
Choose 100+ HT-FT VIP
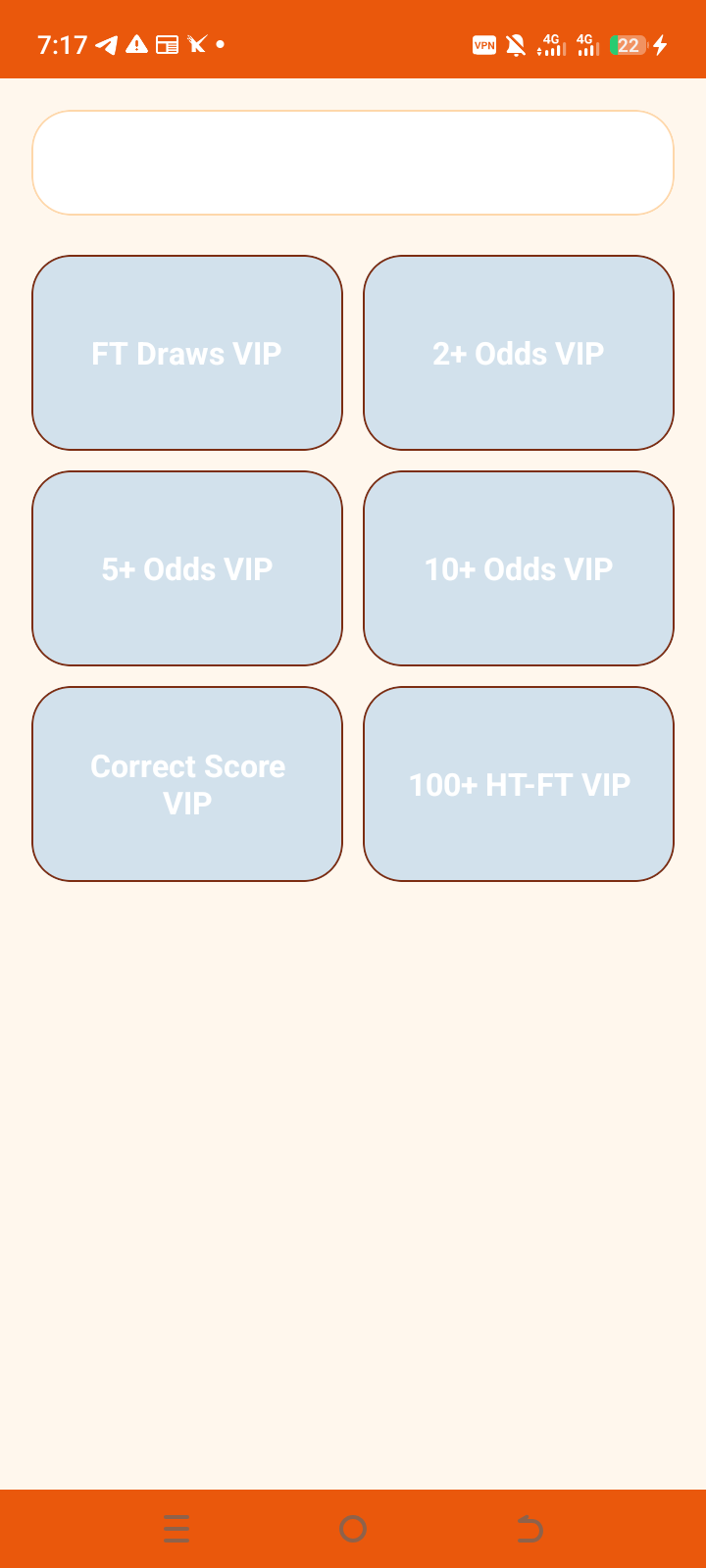click(519, 784)
